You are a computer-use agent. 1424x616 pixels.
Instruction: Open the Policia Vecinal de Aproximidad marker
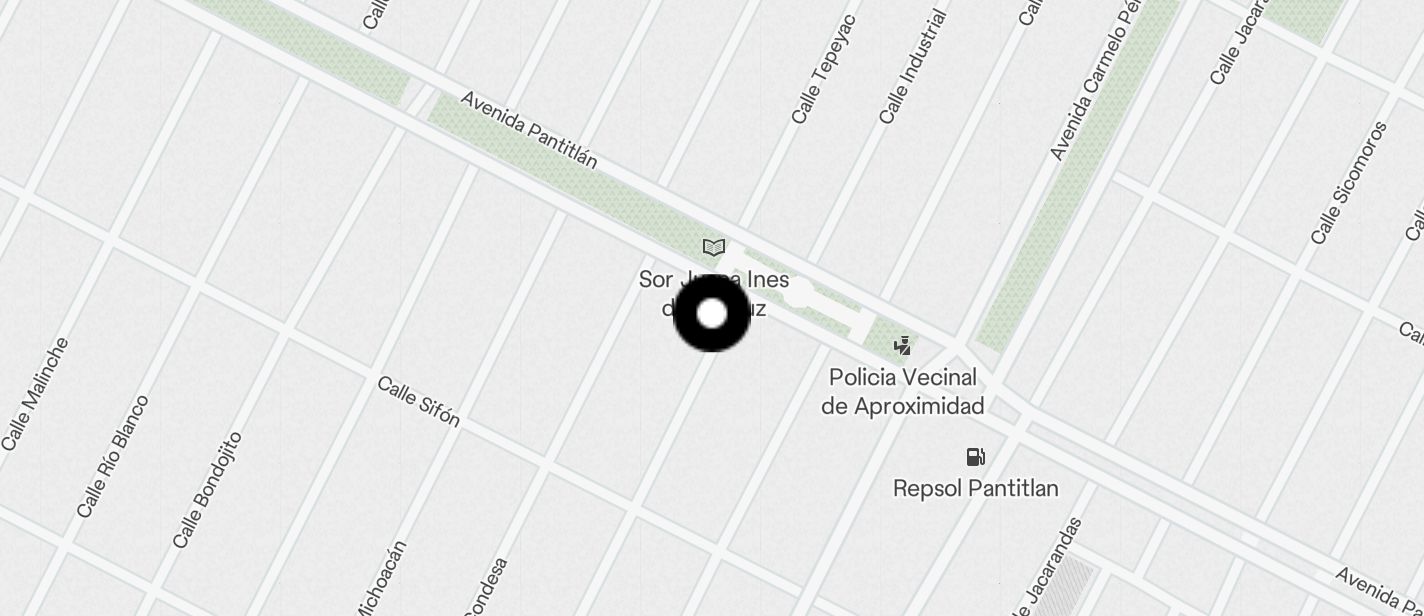903,347
